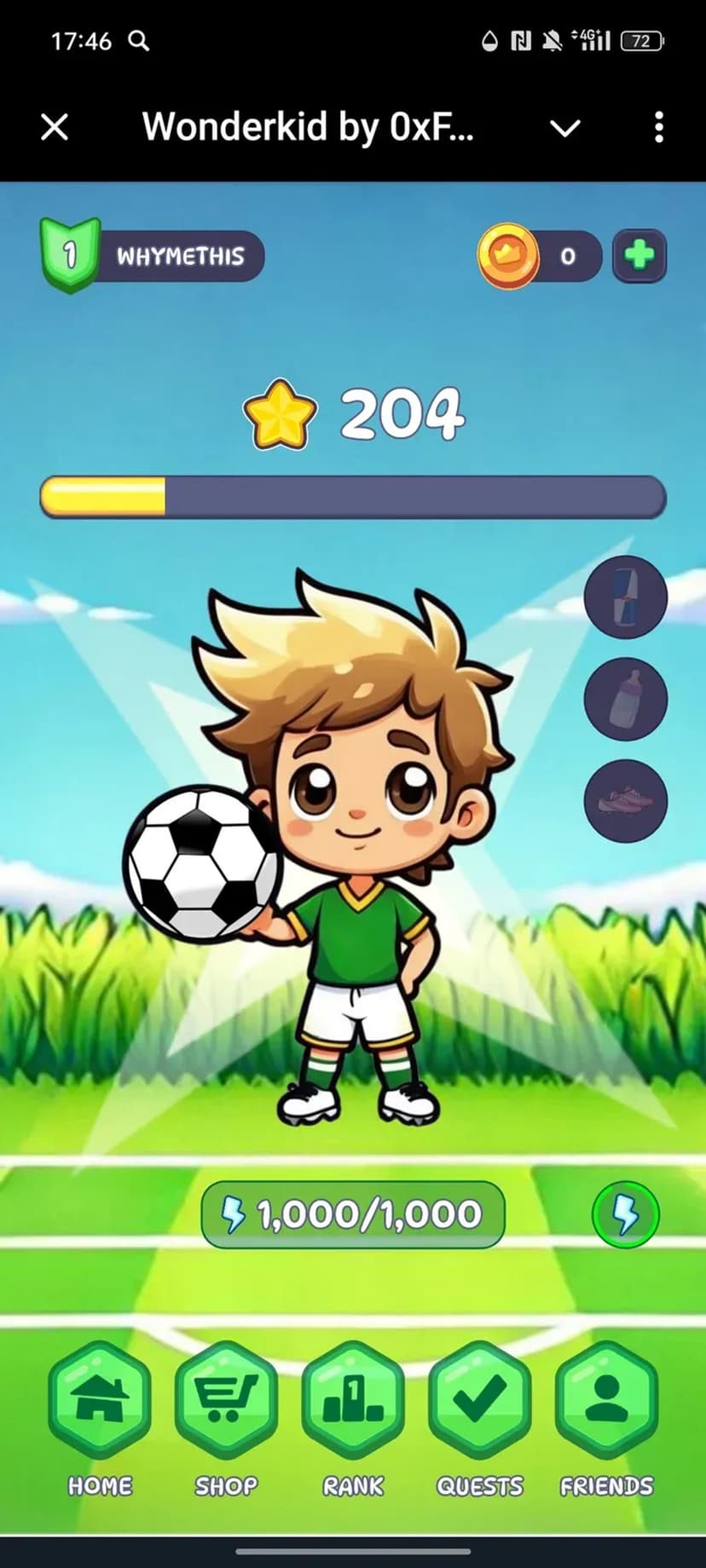Image resolution: width=706 pixels, height=1568 pixels.
Task: Tap the lightning energy boost button
Action: pos(625,1213)
